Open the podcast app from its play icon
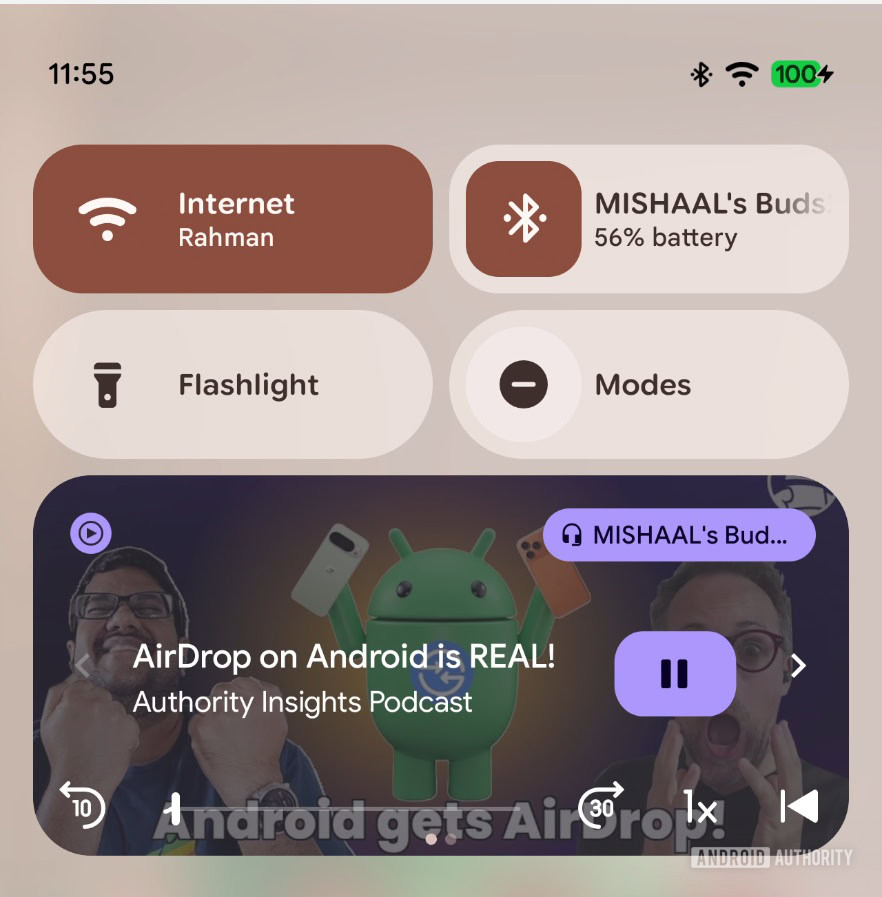Image resolution: width=882 pixels, height=897 pixels. click(x=90, y=534)
